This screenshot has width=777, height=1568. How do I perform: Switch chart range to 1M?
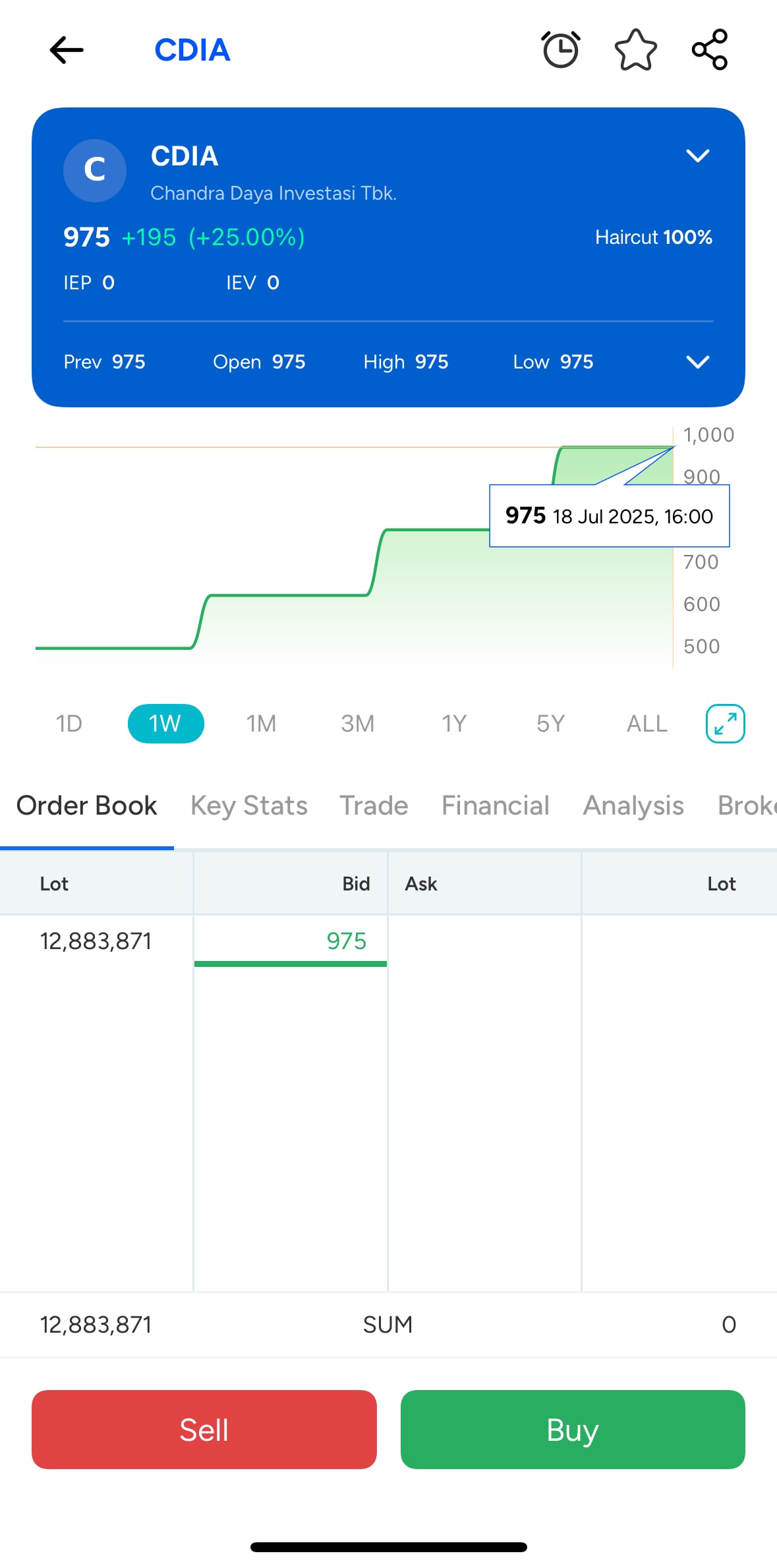[x=262, y=723]
